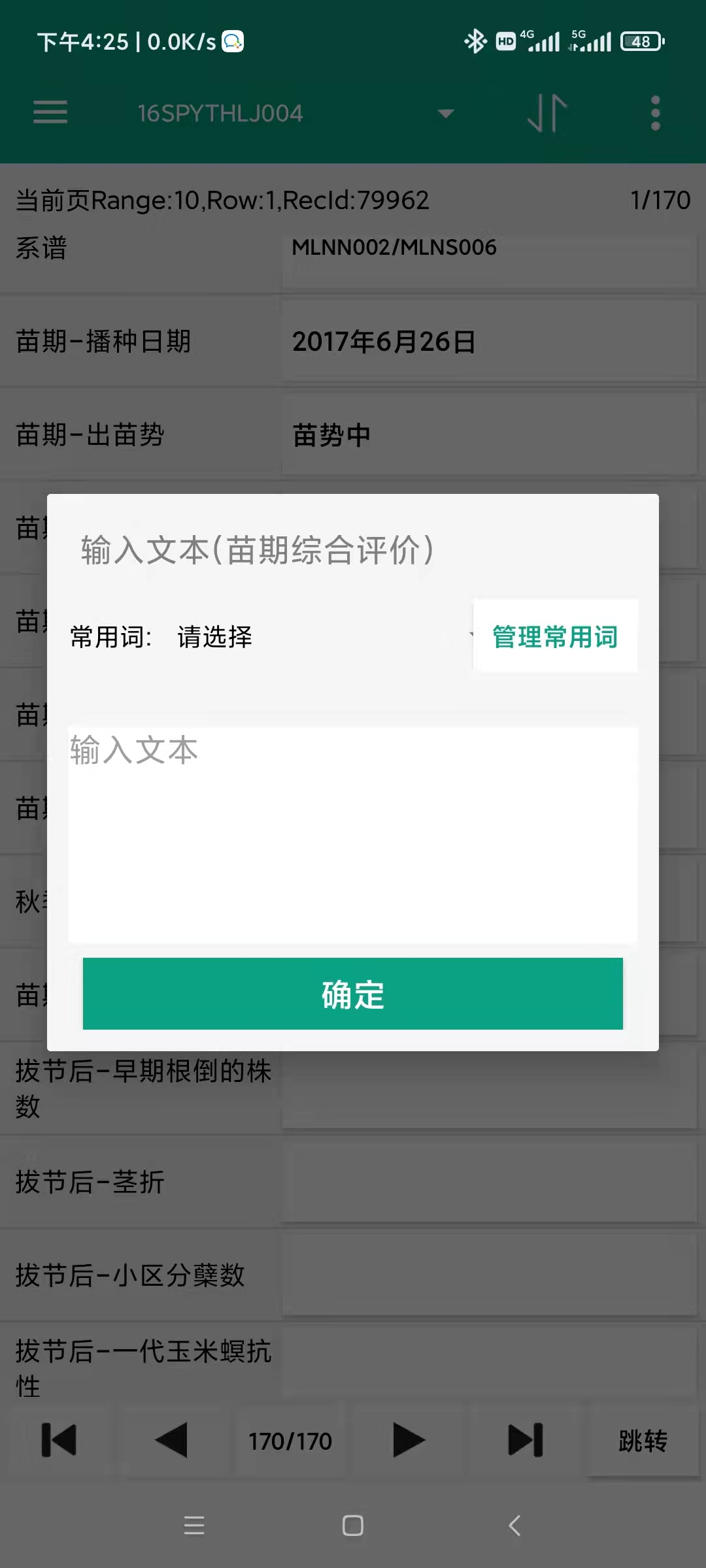
Task: Focus the 输入文本 text field
Action: [x=353, y=835]
